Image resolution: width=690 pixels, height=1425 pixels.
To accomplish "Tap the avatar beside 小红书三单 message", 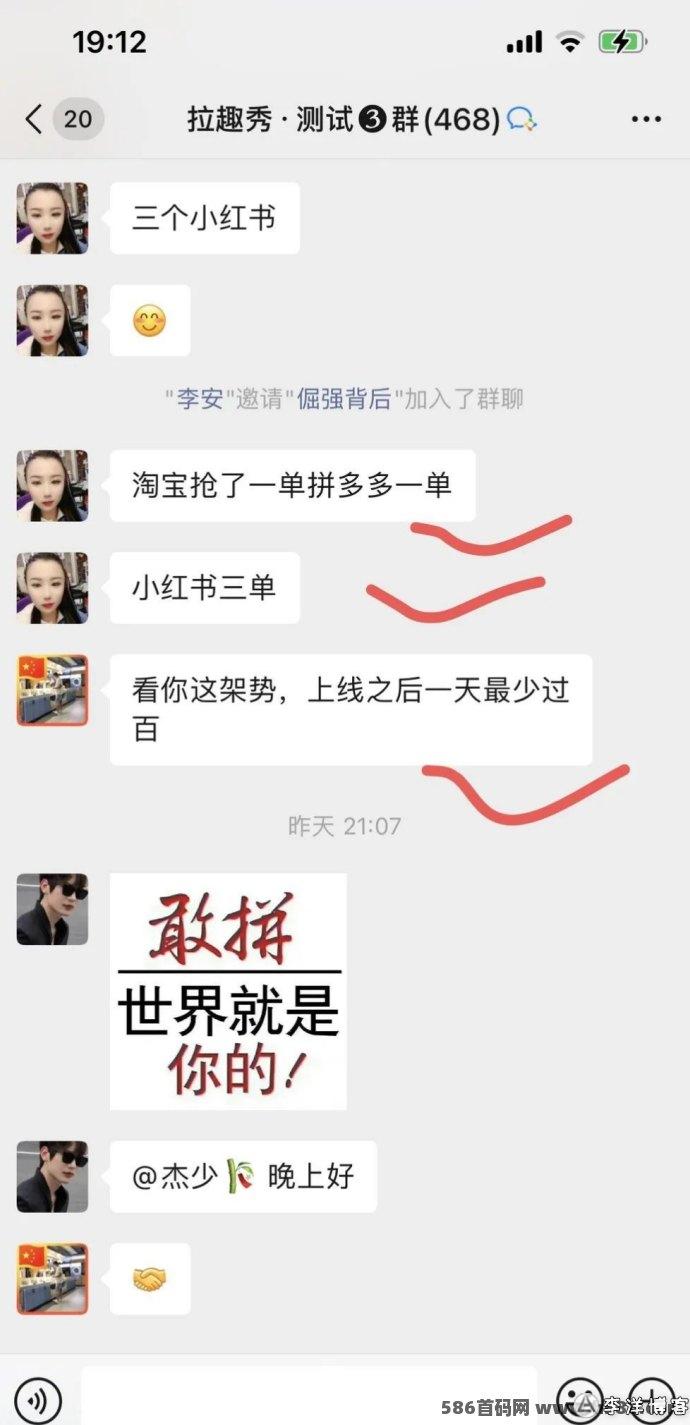I will coord(52,588).
